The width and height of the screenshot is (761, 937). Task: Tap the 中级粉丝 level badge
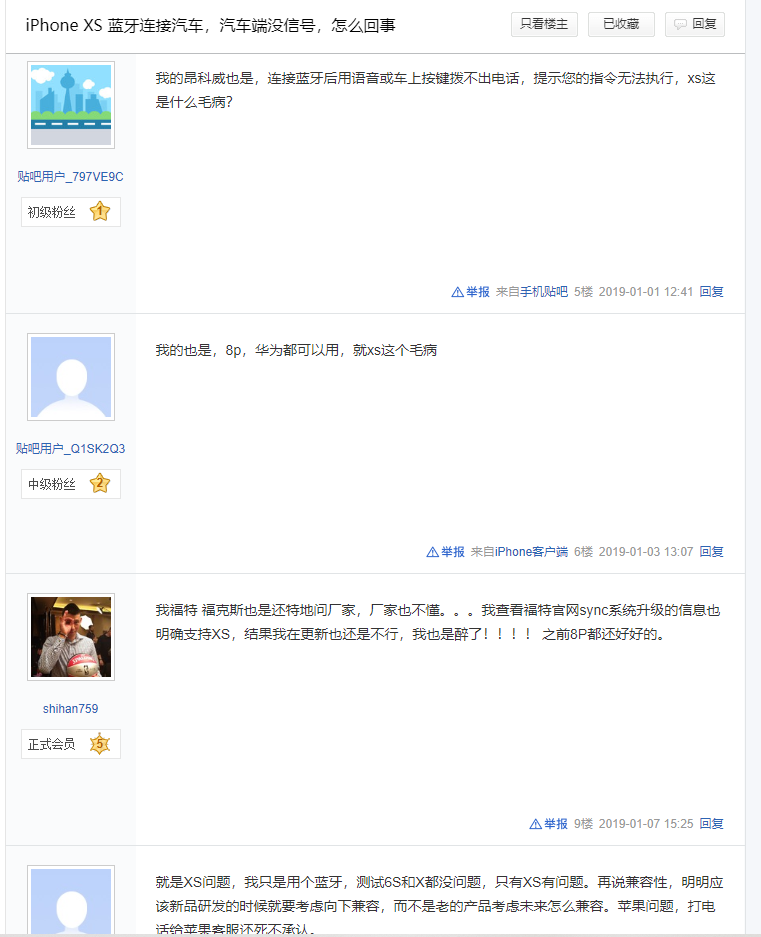[x=70, y=484]
